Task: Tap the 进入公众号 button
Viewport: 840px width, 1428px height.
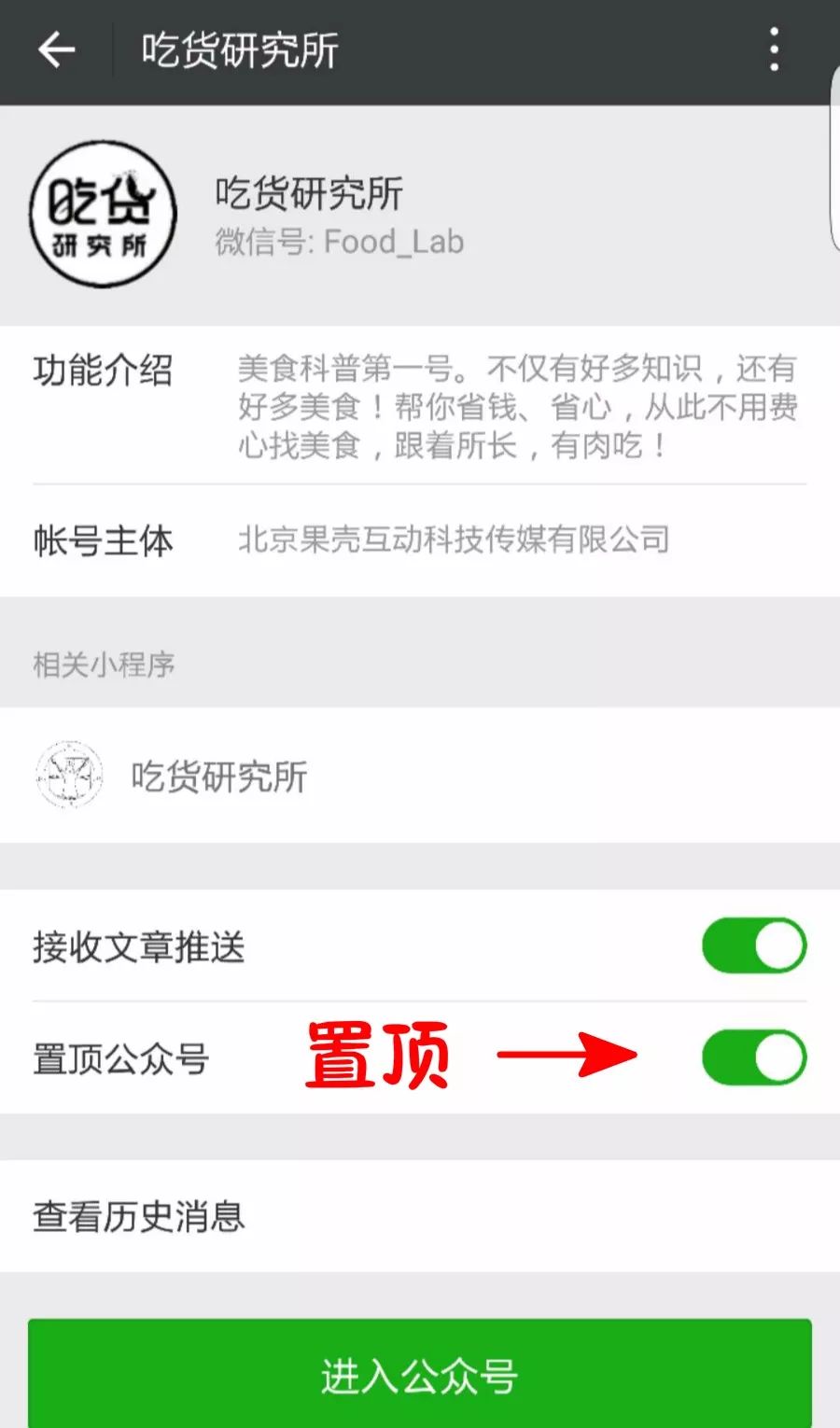Action: [420, 1374]
